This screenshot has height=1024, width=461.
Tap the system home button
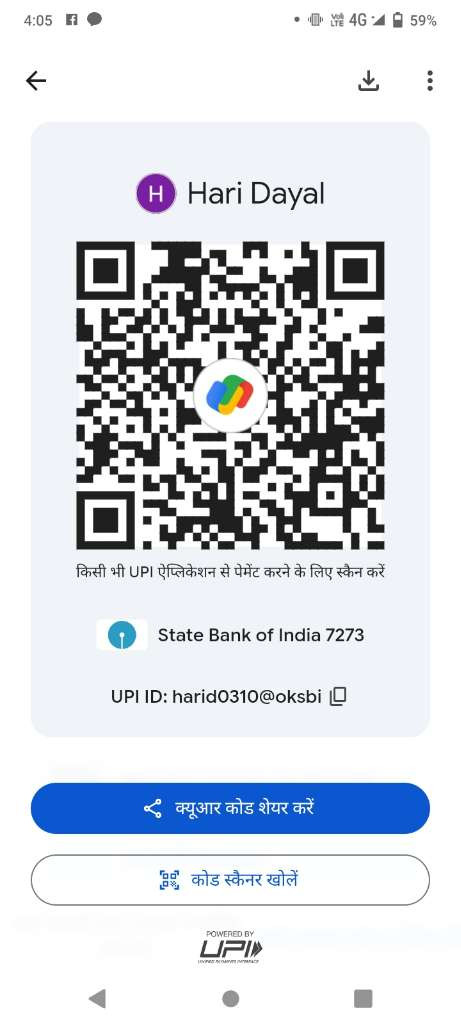[x=230, y=998]
